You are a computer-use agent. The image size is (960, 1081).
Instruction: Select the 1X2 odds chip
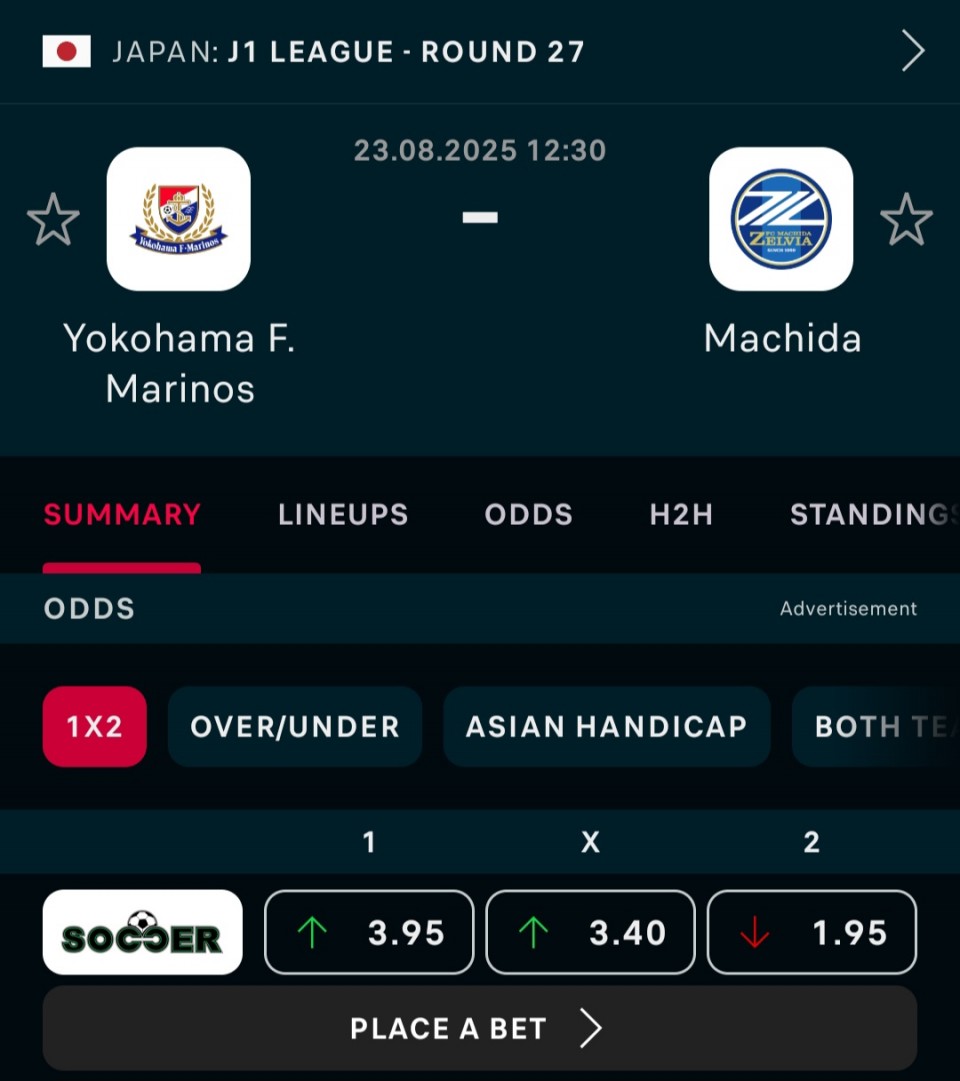pos(95,727)
